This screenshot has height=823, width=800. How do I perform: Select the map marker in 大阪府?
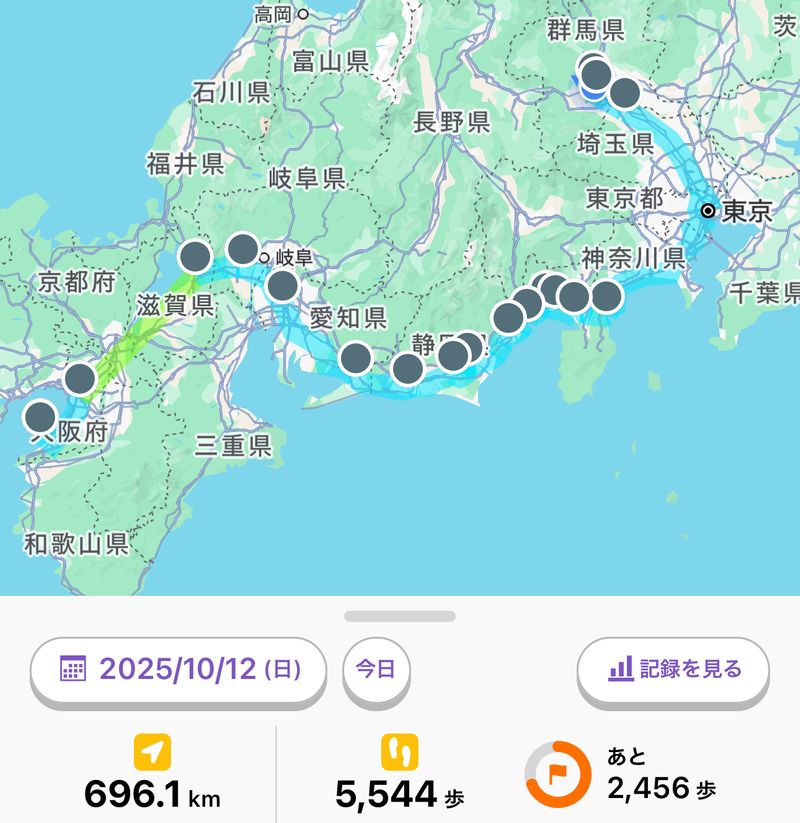(x=41, y=417)
